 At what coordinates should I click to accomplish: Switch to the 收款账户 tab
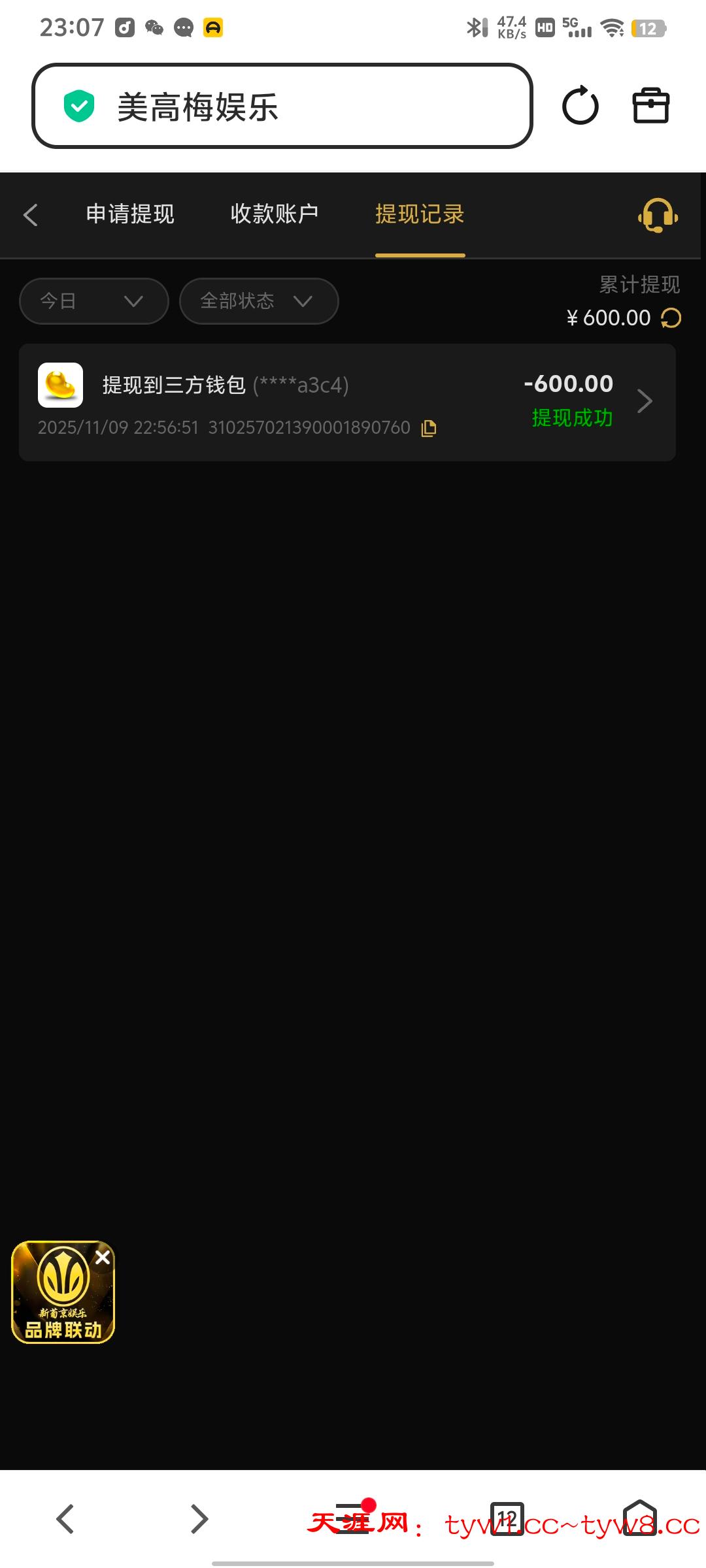pyautogui.click(x=275, y=214)
